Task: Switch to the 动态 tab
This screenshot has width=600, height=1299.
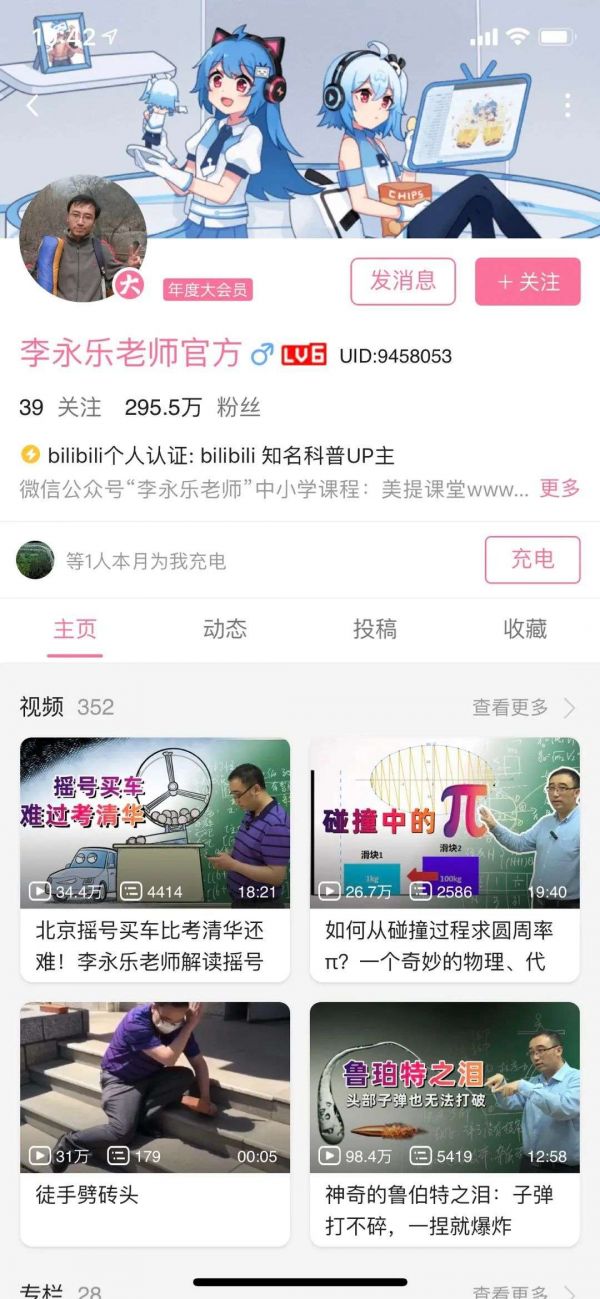Action: click(225, 629)
